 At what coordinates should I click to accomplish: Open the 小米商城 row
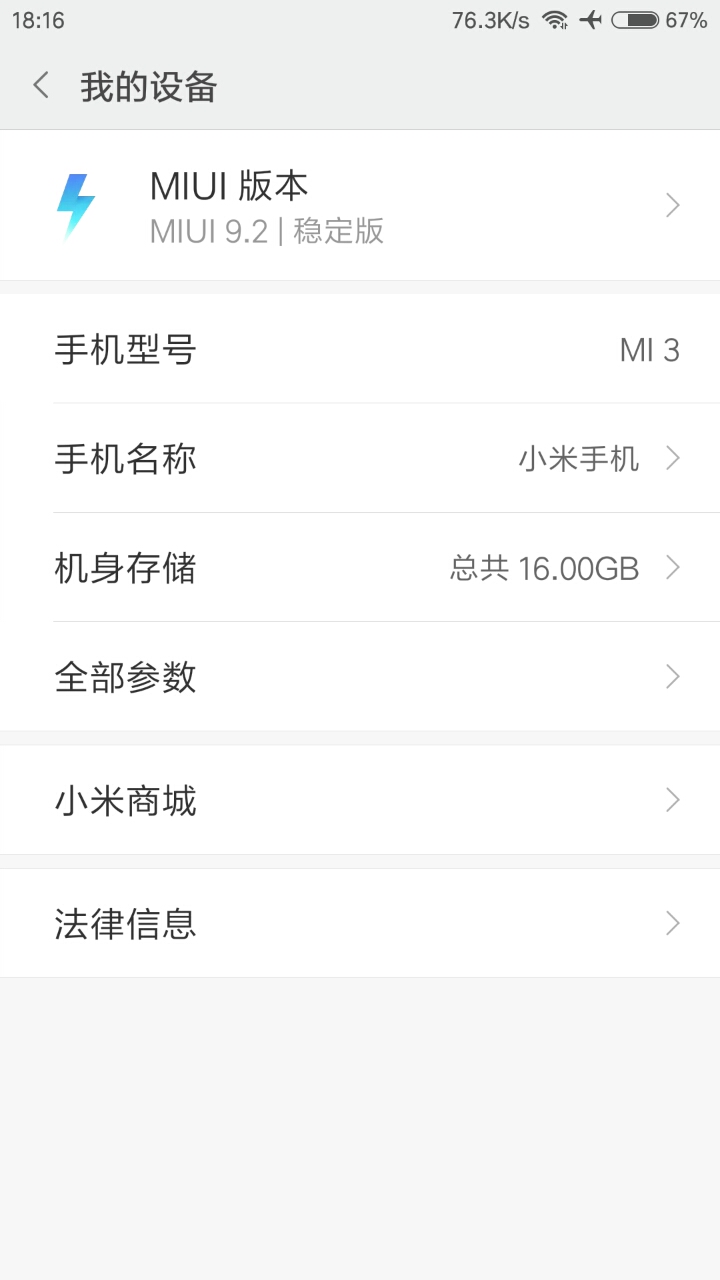tap(360, 800)
